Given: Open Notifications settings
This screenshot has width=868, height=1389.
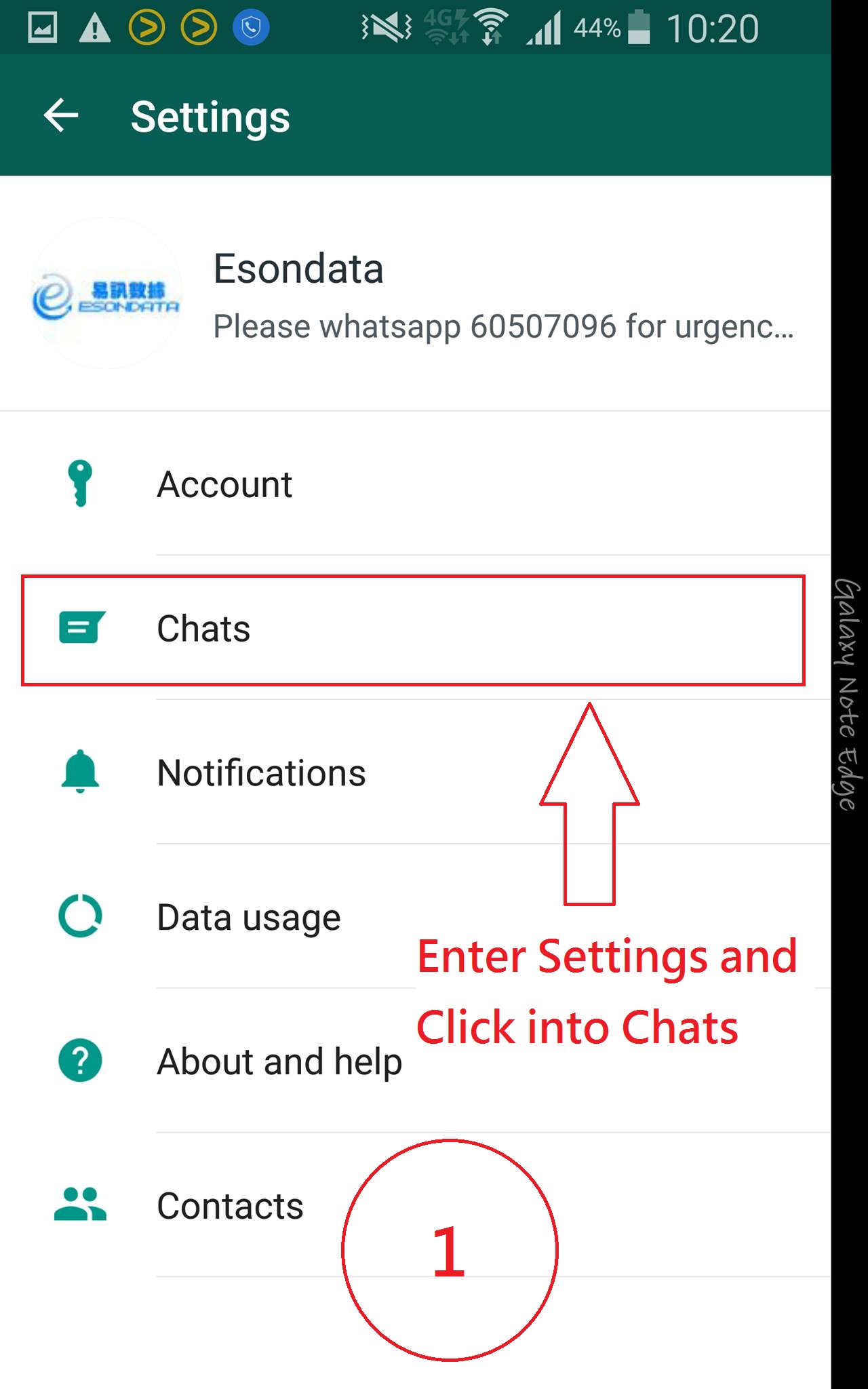Looking at the screenshot, I should coord(261,773).
